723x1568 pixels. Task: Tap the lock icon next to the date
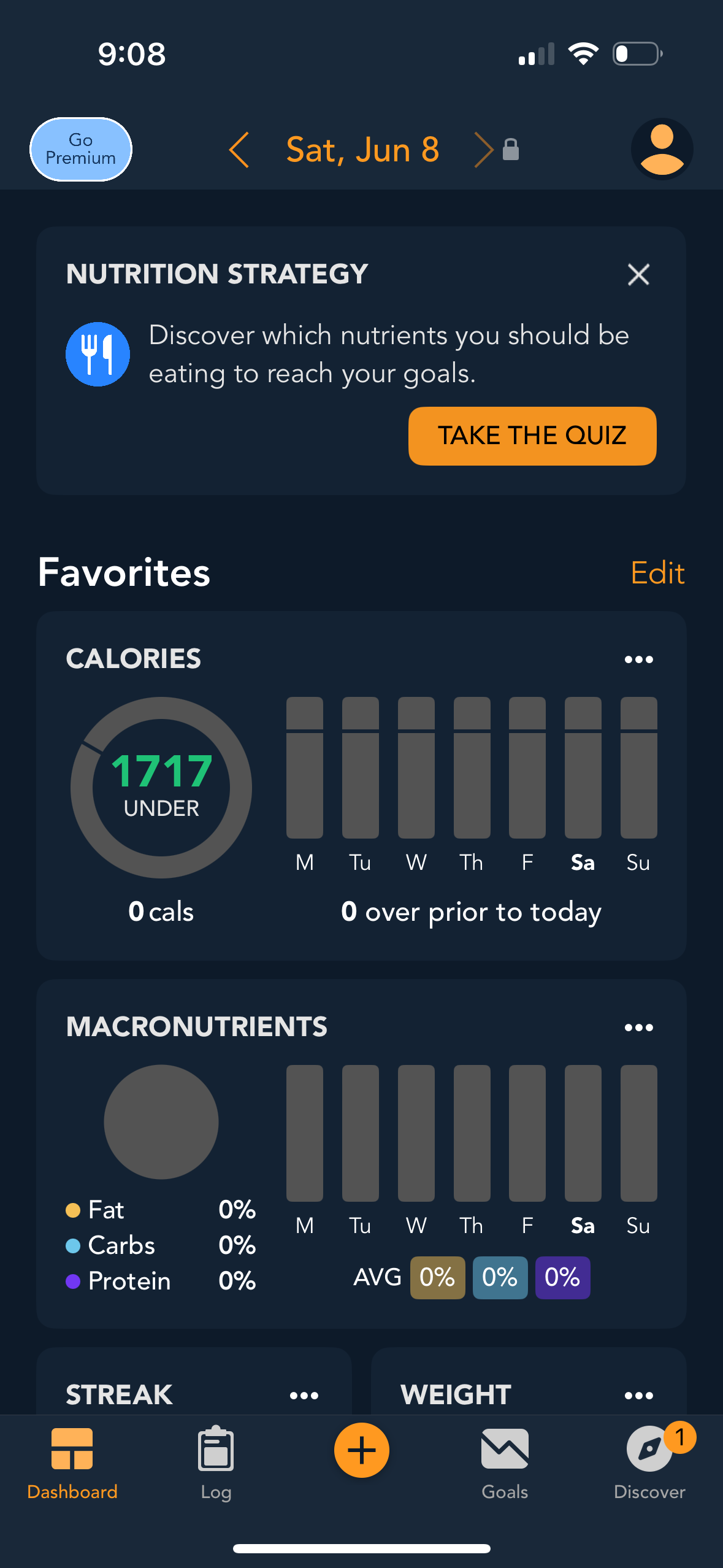511,150
